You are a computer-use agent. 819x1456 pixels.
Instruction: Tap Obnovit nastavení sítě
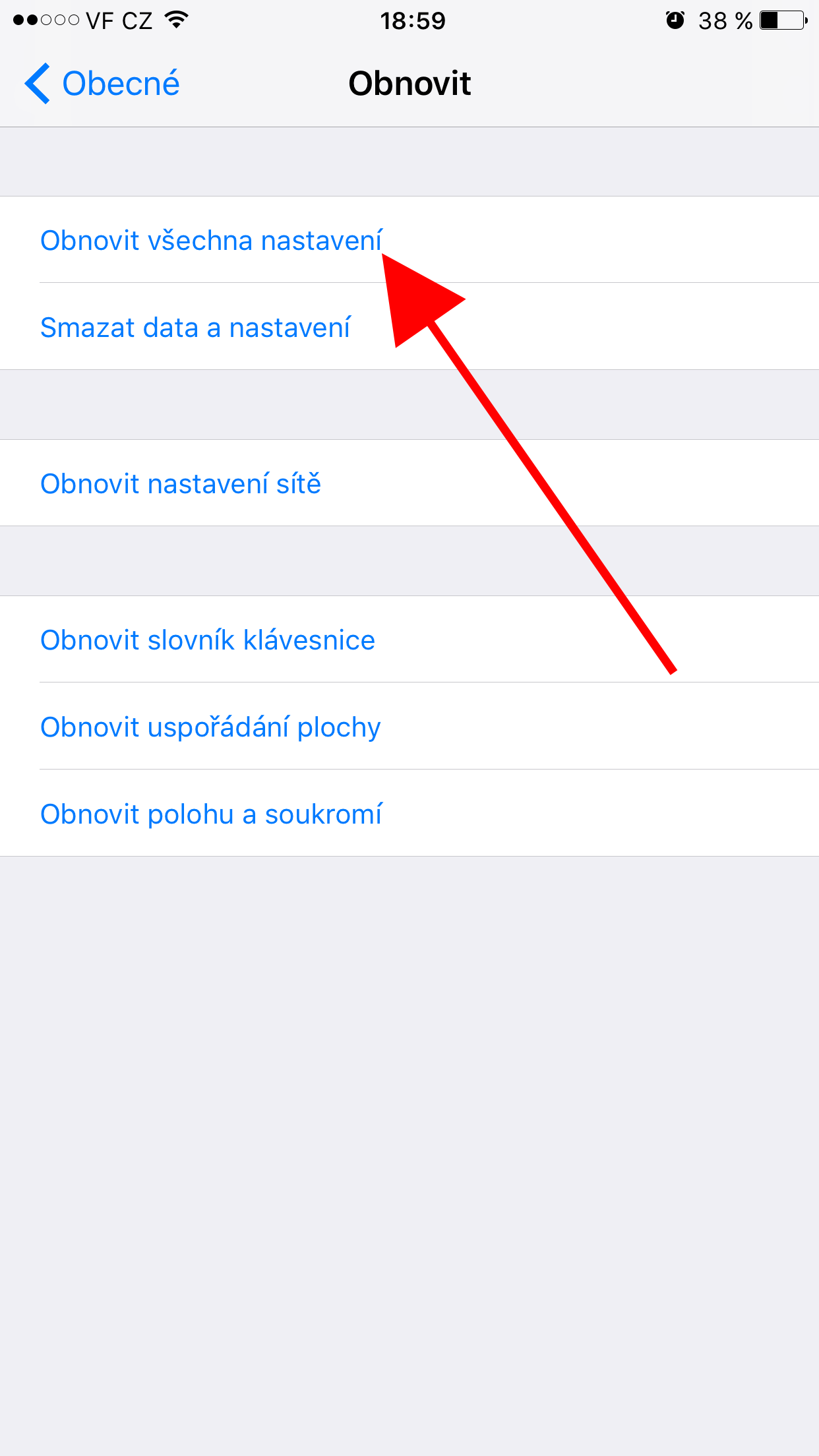tap(181, 483)
